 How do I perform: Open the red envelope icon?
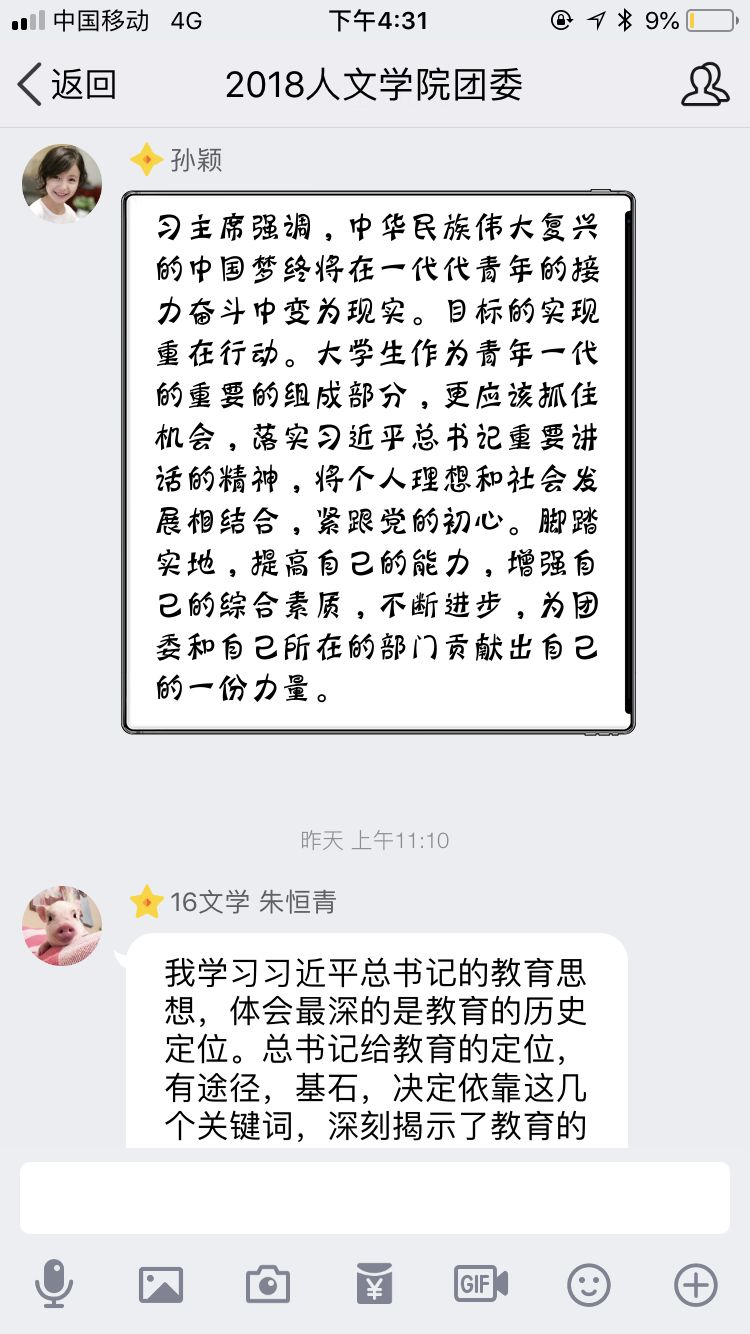click(375, 1284)
